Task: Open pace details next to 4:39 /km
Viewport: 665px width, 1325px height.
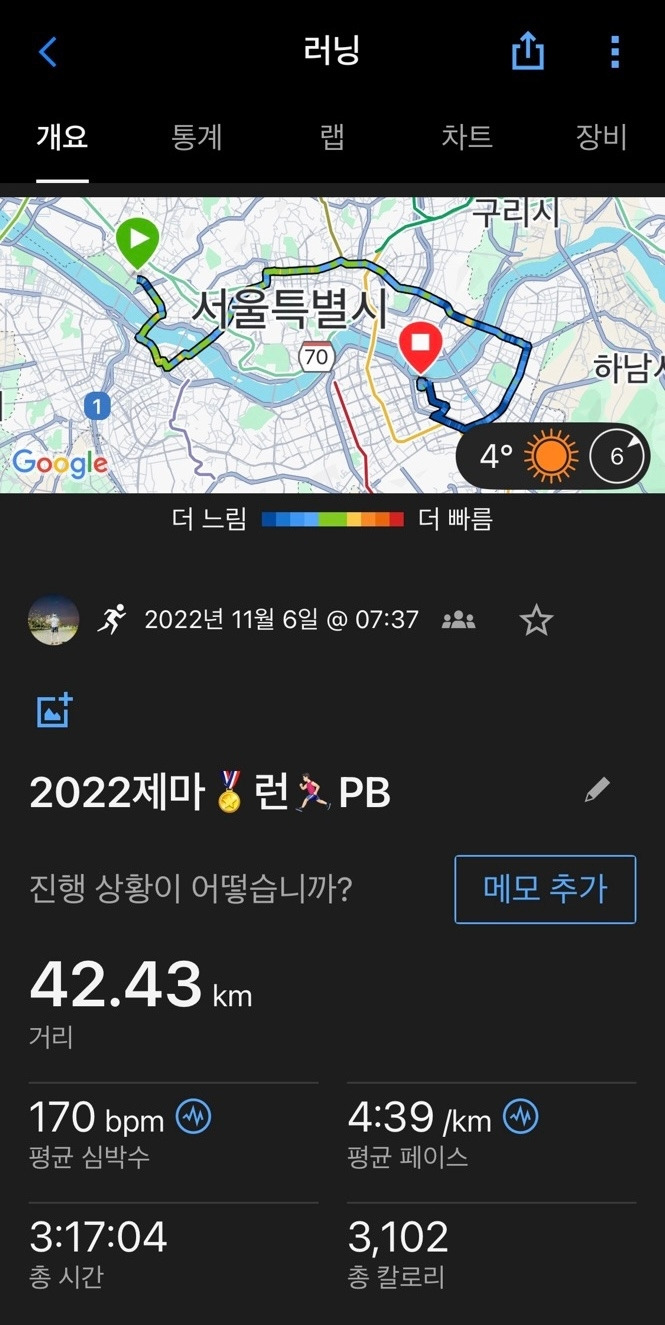Action: click(x=520, y=1116)
